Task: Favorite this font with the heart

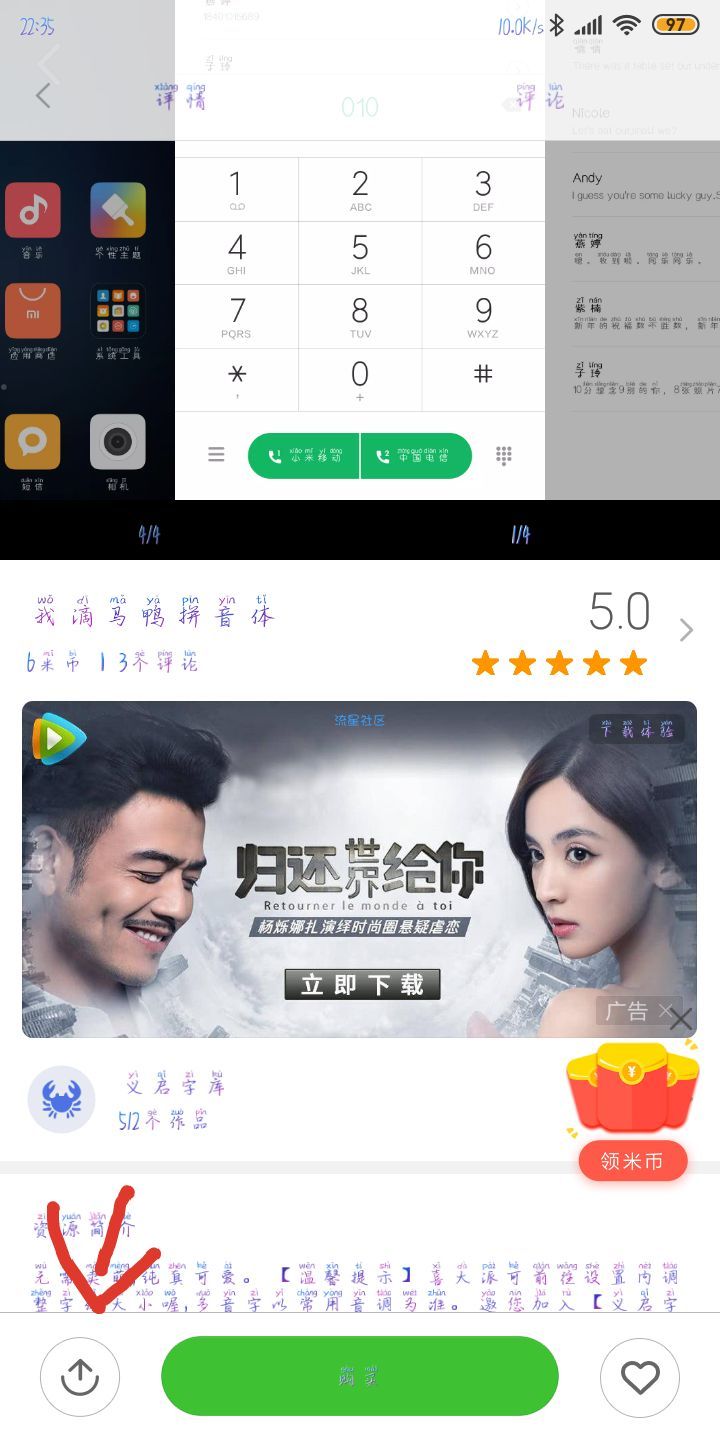Action: [640, 1378]
